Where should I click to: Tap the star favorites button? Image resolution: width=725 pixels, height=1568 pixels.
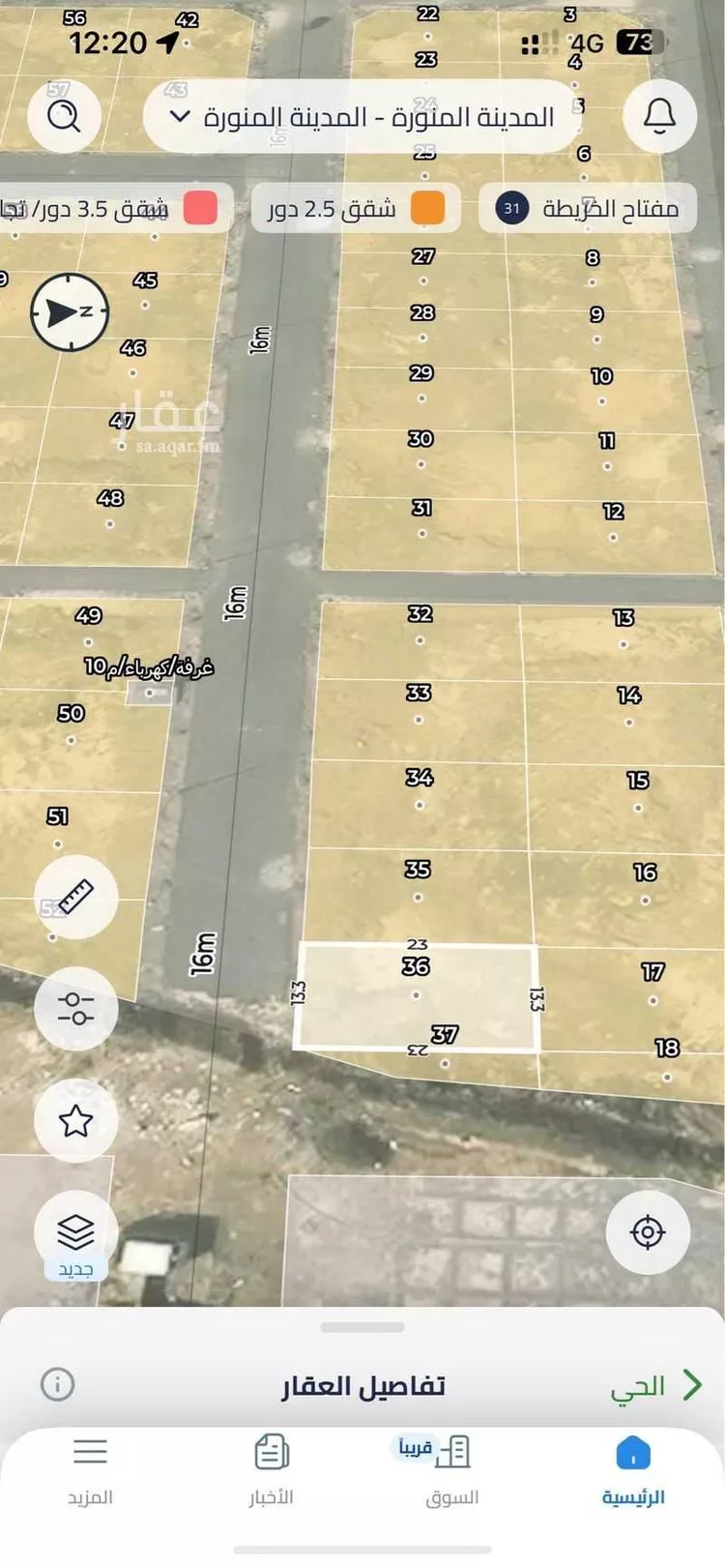click(x=76, y=1120)
